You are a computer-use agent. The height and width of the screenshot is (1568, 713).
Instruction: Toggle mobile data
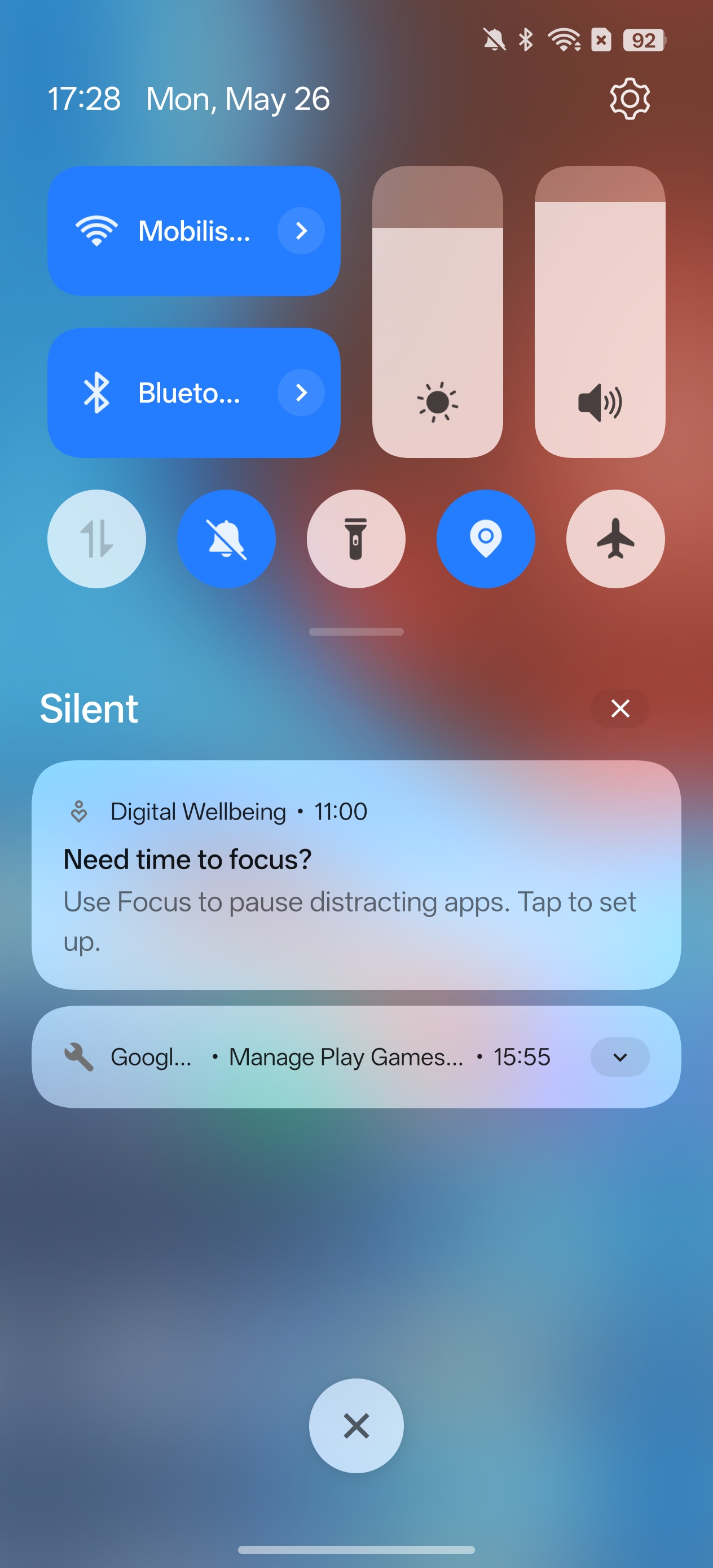97,539
